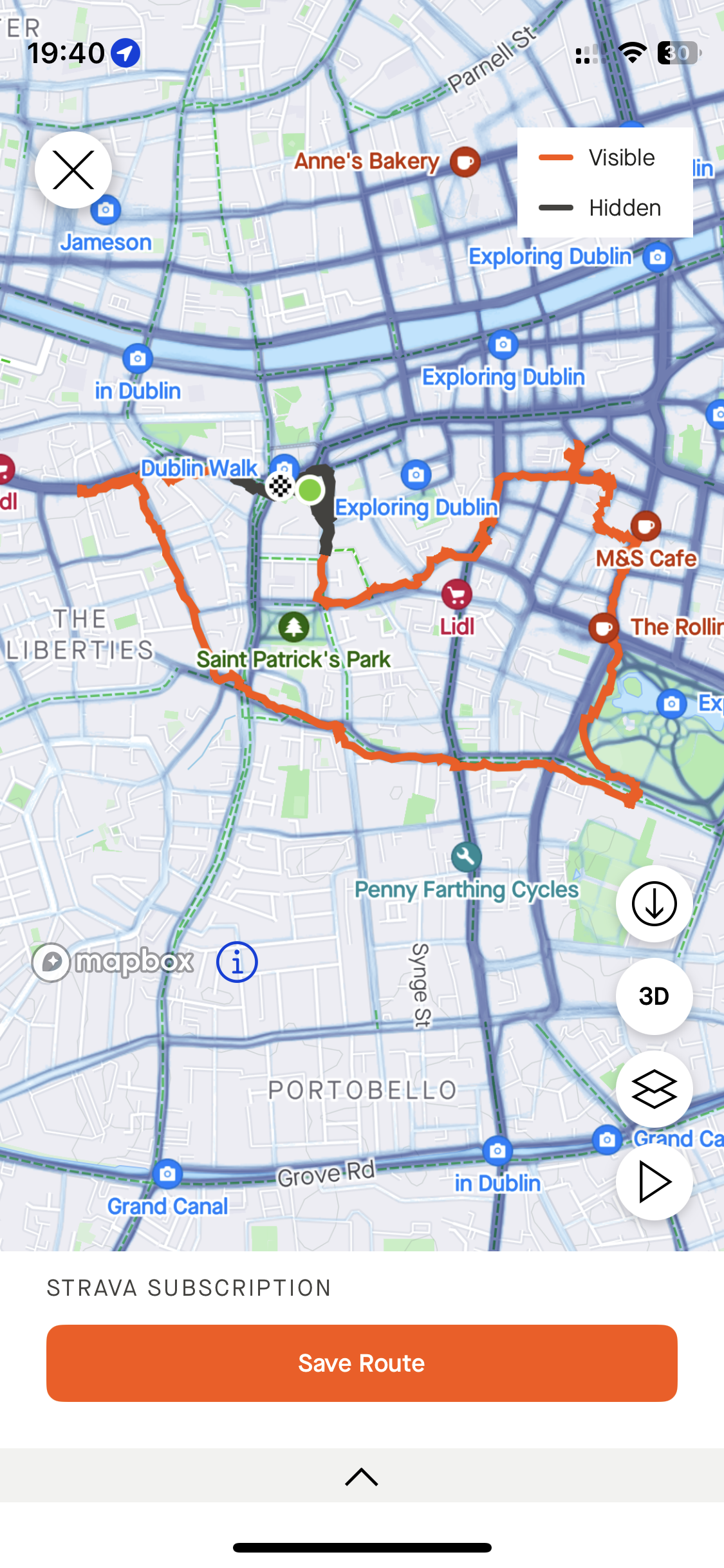
Task: Expand the bottom panel with the chevron
Action: coord(362,1477)
